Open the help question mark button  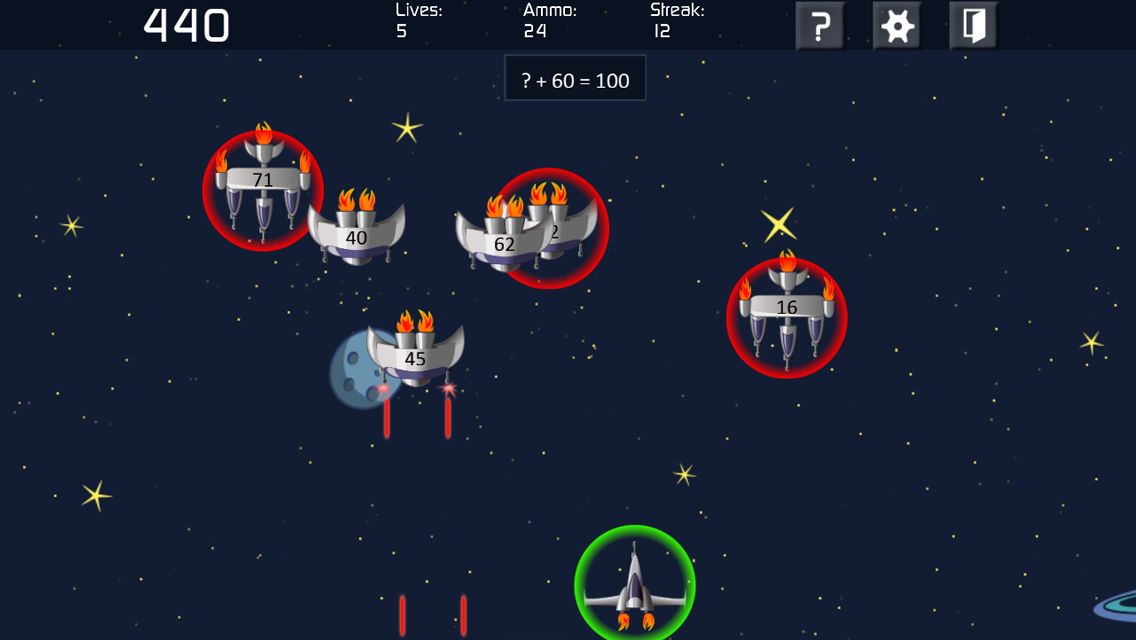point(819,26)
